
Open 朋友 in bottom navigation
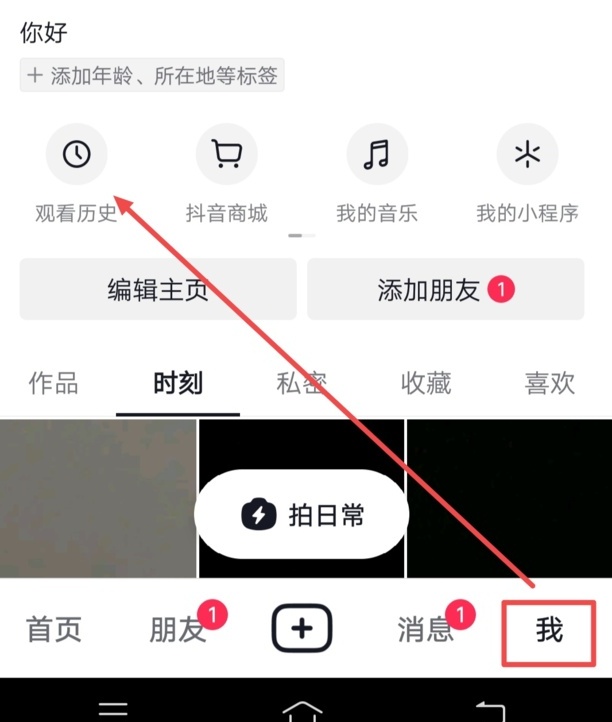point(177,630)
